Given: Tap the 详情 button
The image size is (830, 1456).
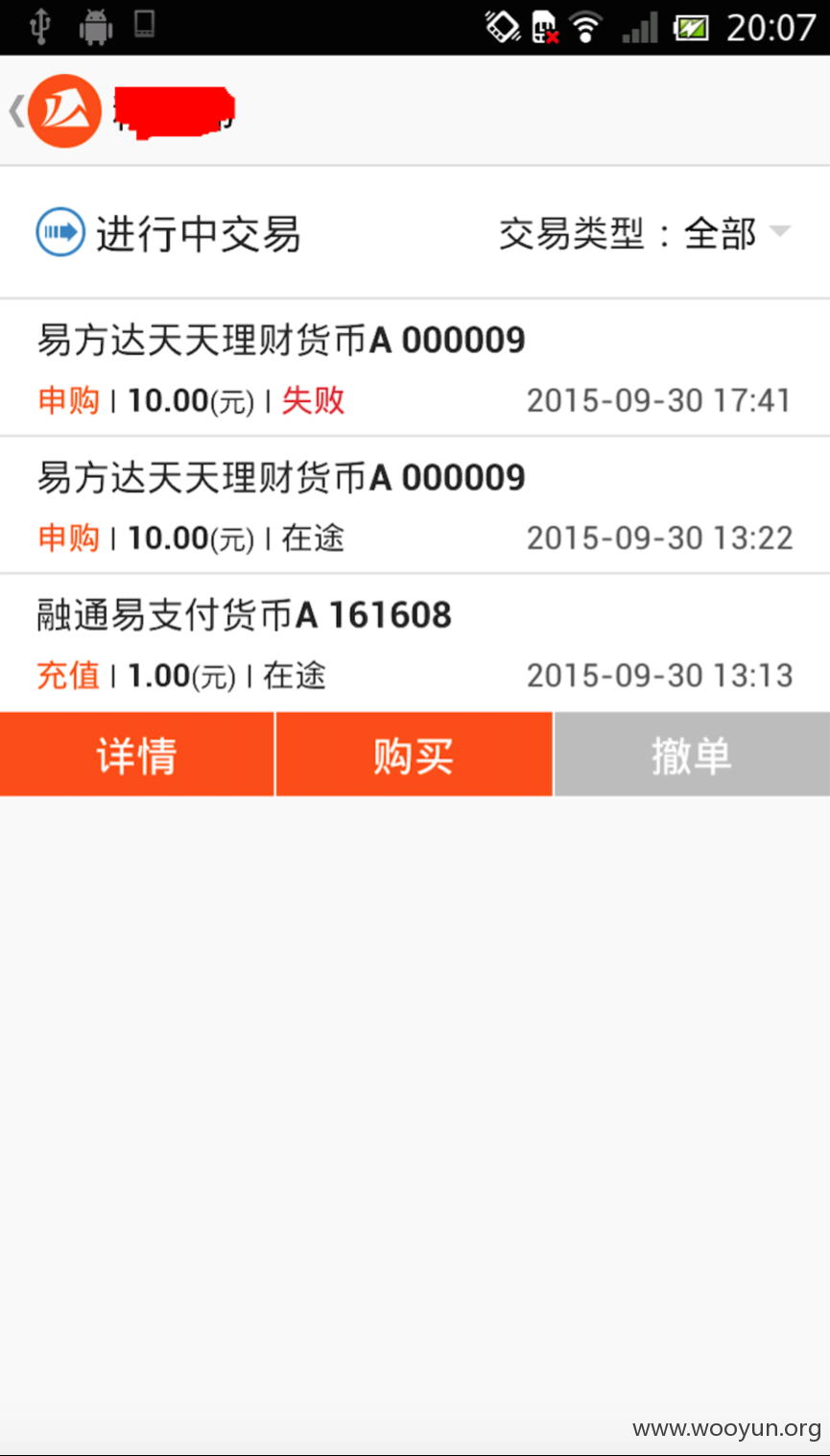Looking at the screenshot, I should click(137, 754).
